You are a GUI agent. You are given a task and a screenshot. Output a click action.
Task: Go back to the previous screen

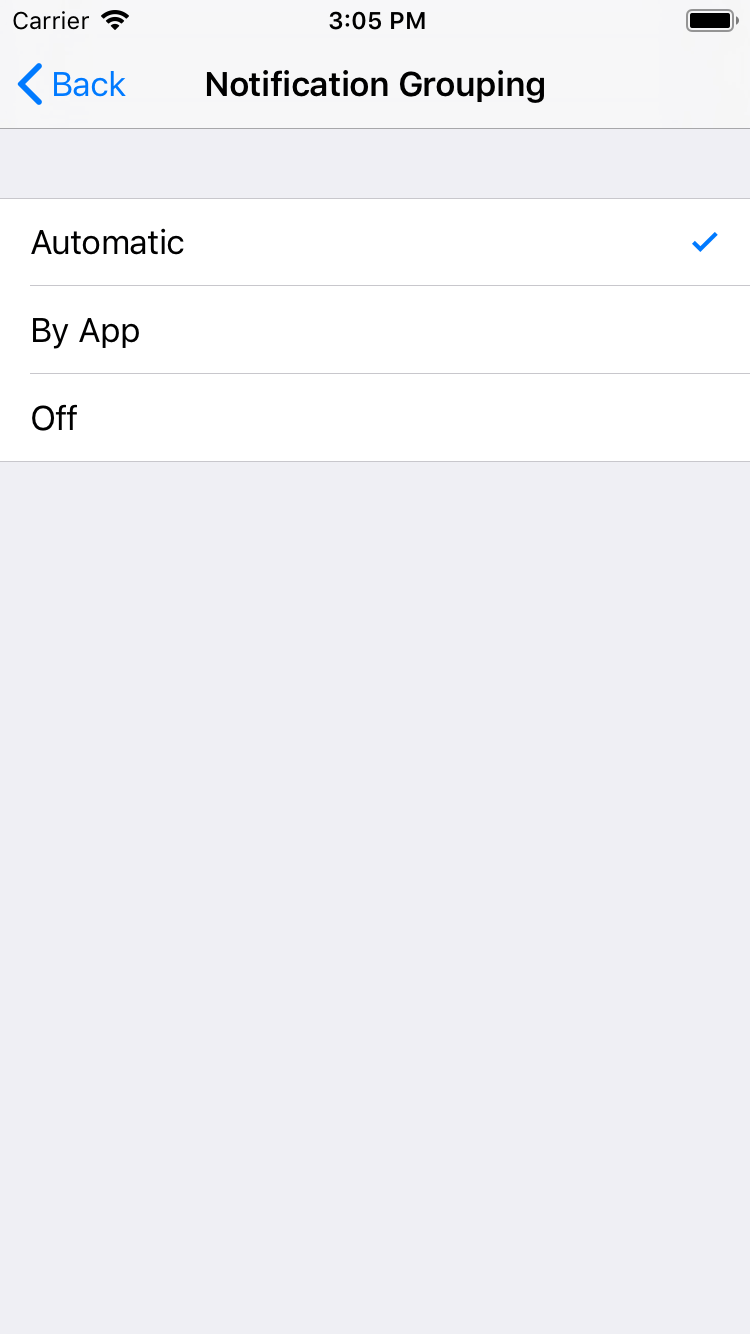(72, 85)
